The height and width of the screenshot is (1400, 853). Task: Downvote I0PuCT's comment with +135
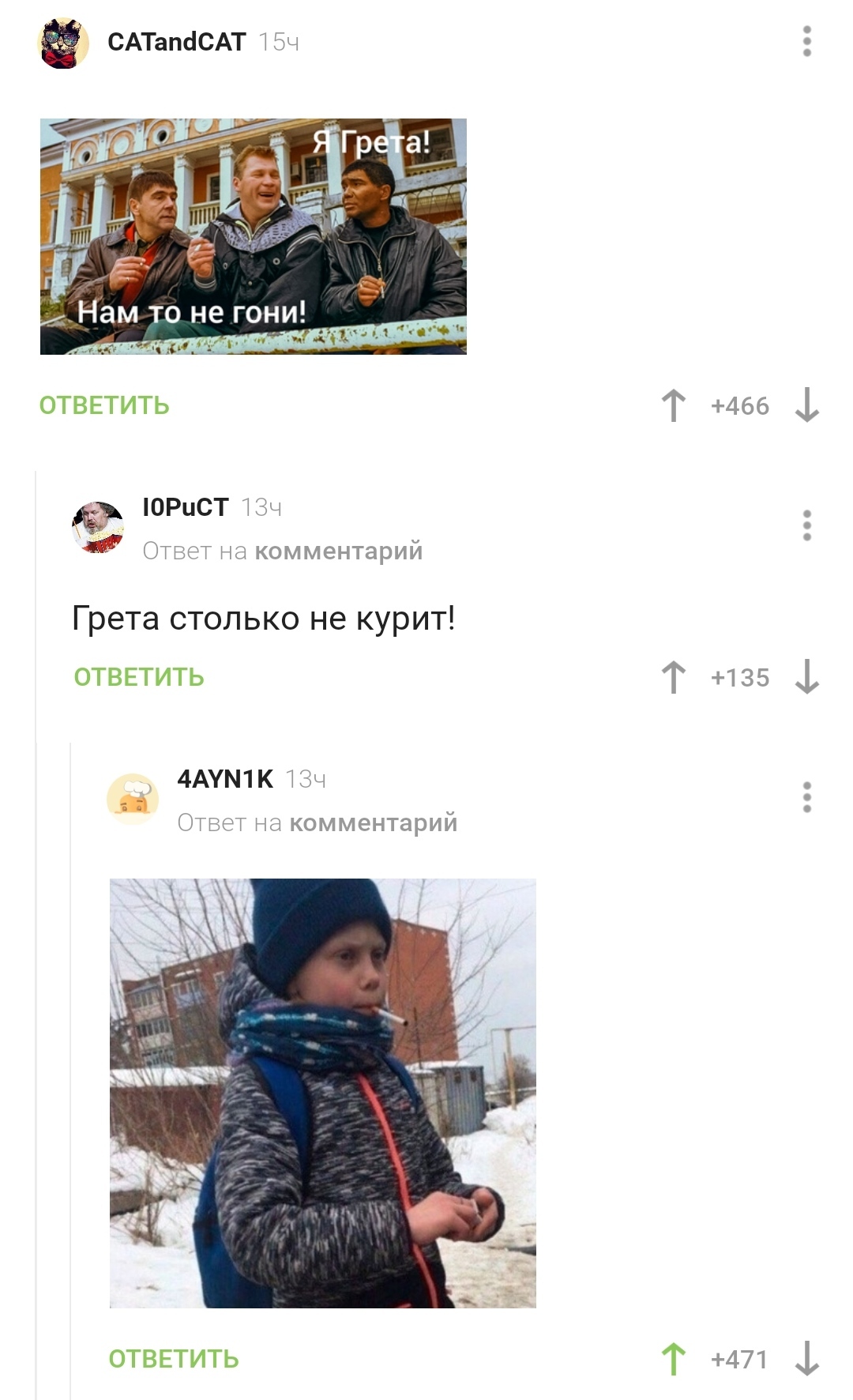806,677
